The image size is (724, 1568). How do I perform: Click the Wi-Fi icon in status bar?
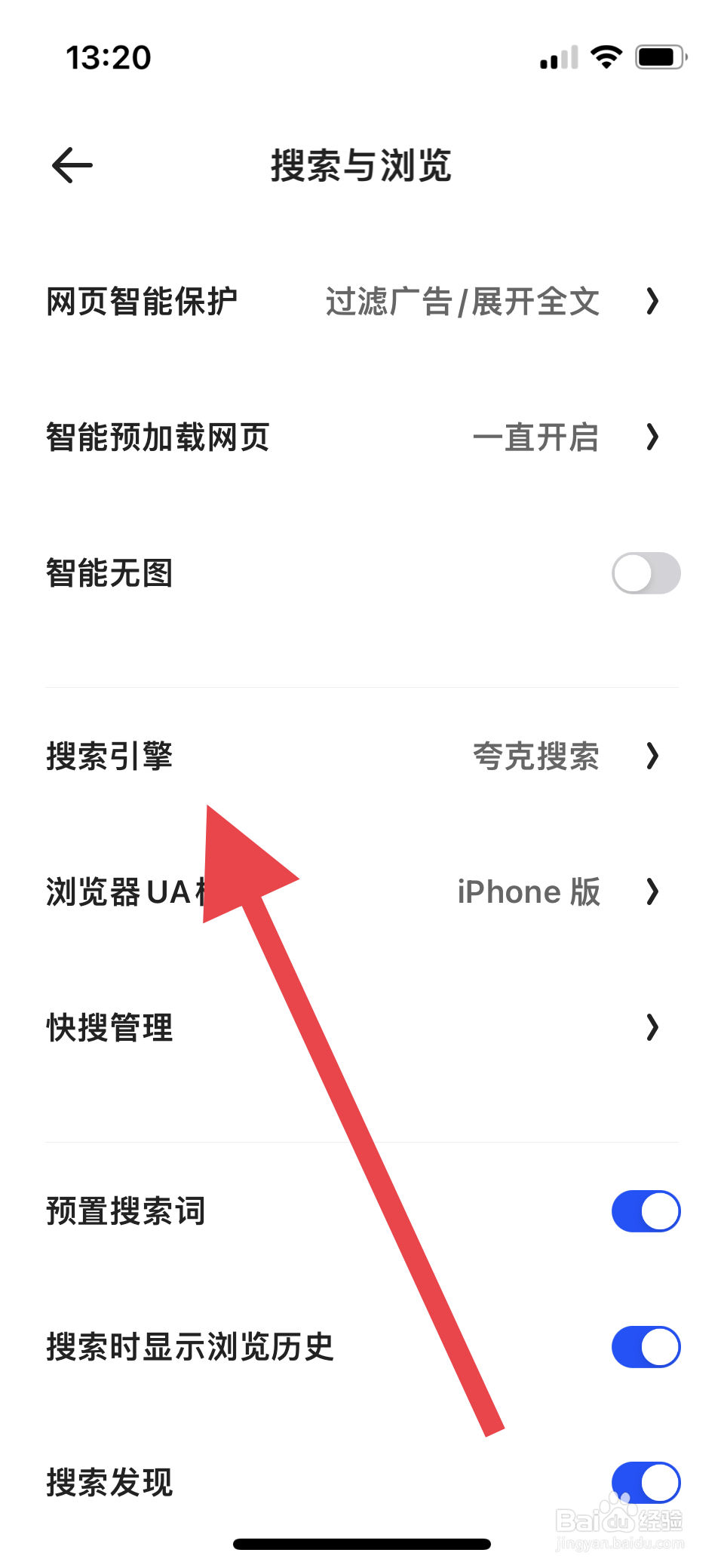[605, 56]
